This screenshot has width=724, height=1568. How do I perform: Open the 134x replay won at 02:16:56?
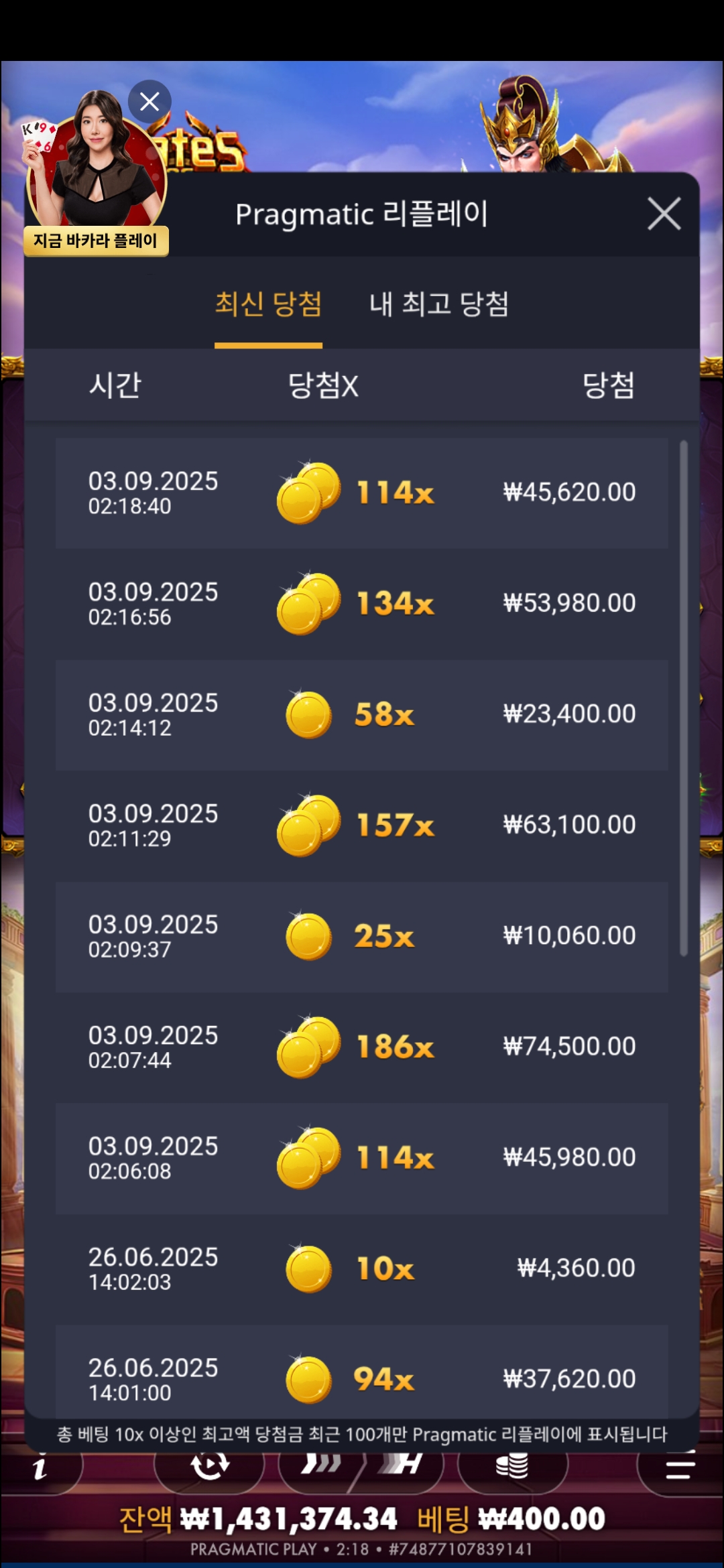coord(362,604)
